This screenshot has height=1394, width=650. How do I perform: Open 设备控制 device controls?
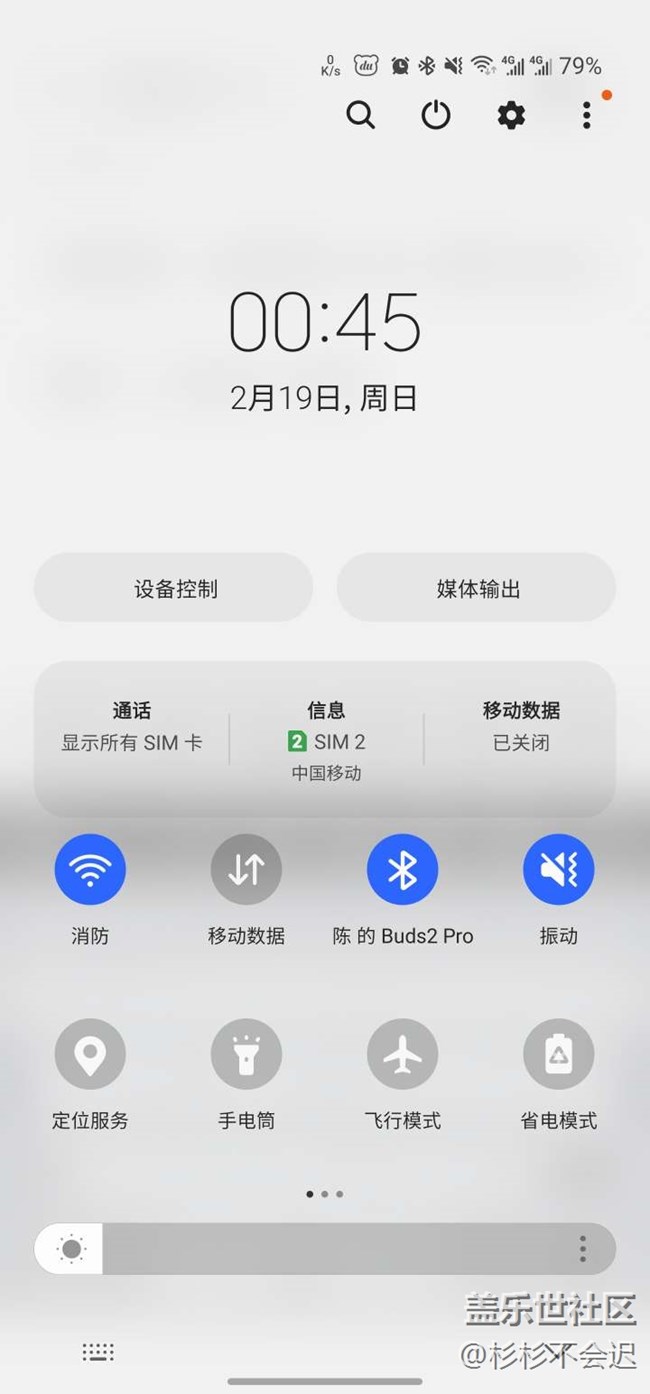coord(174,589)
